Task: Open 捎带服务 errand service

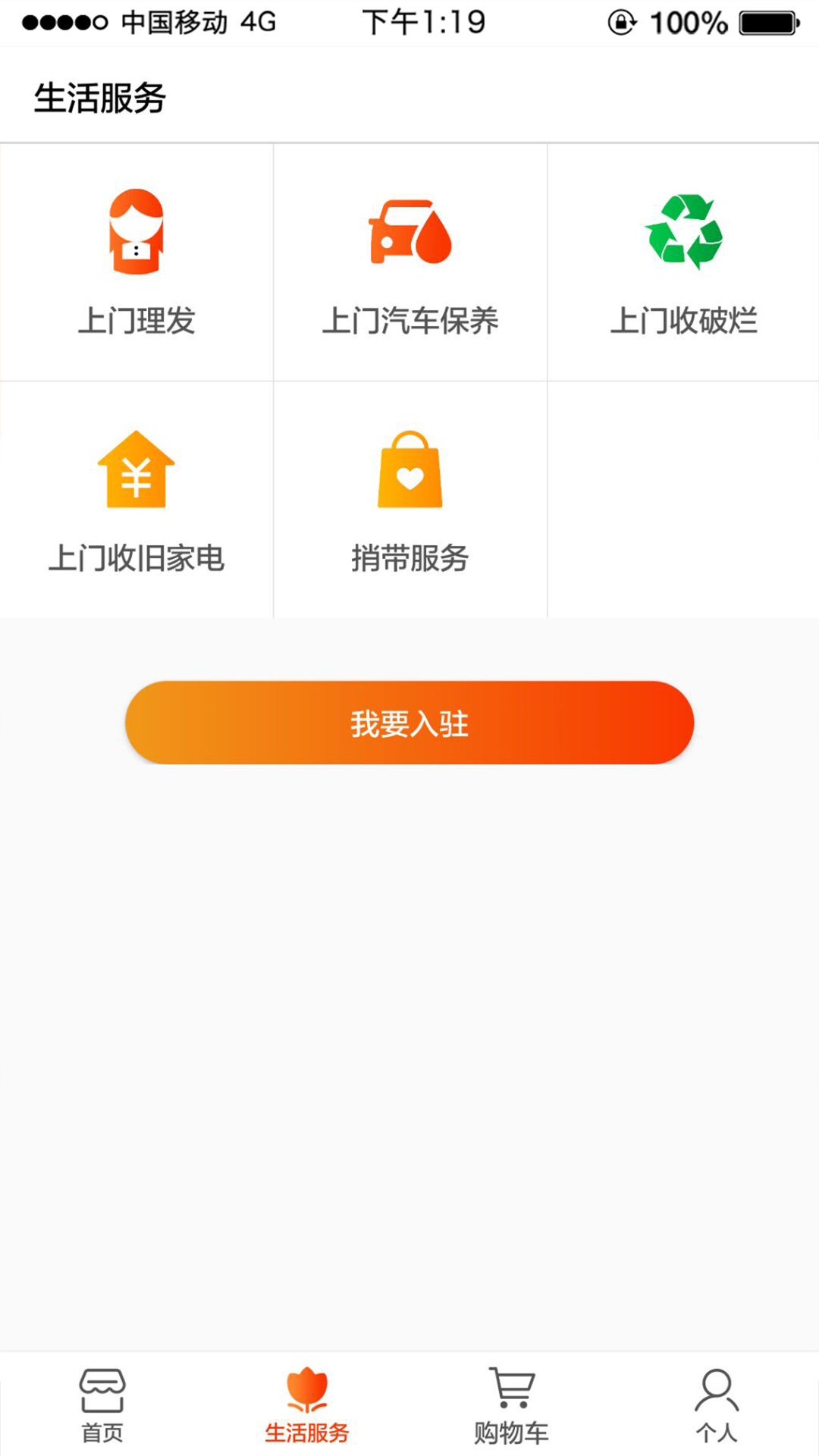Action: coord(409,499)
